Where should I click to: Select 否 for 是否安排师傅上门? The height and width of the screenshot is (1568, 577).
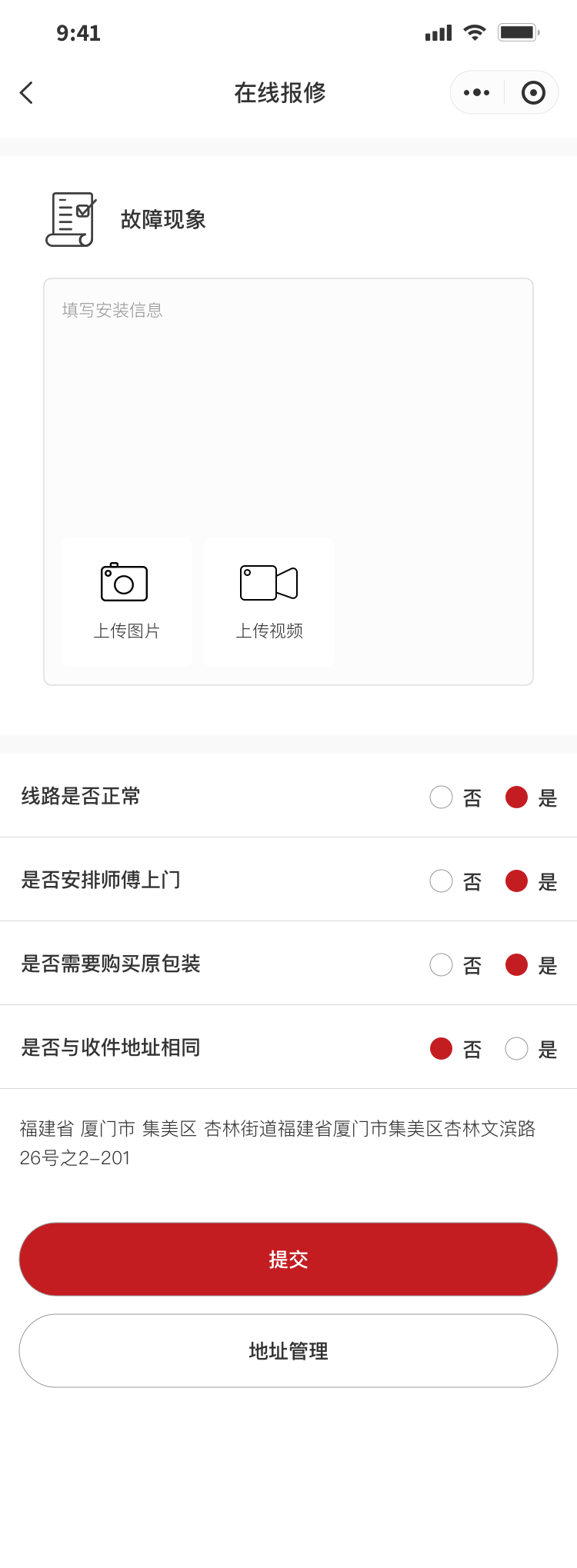point(442,881)
